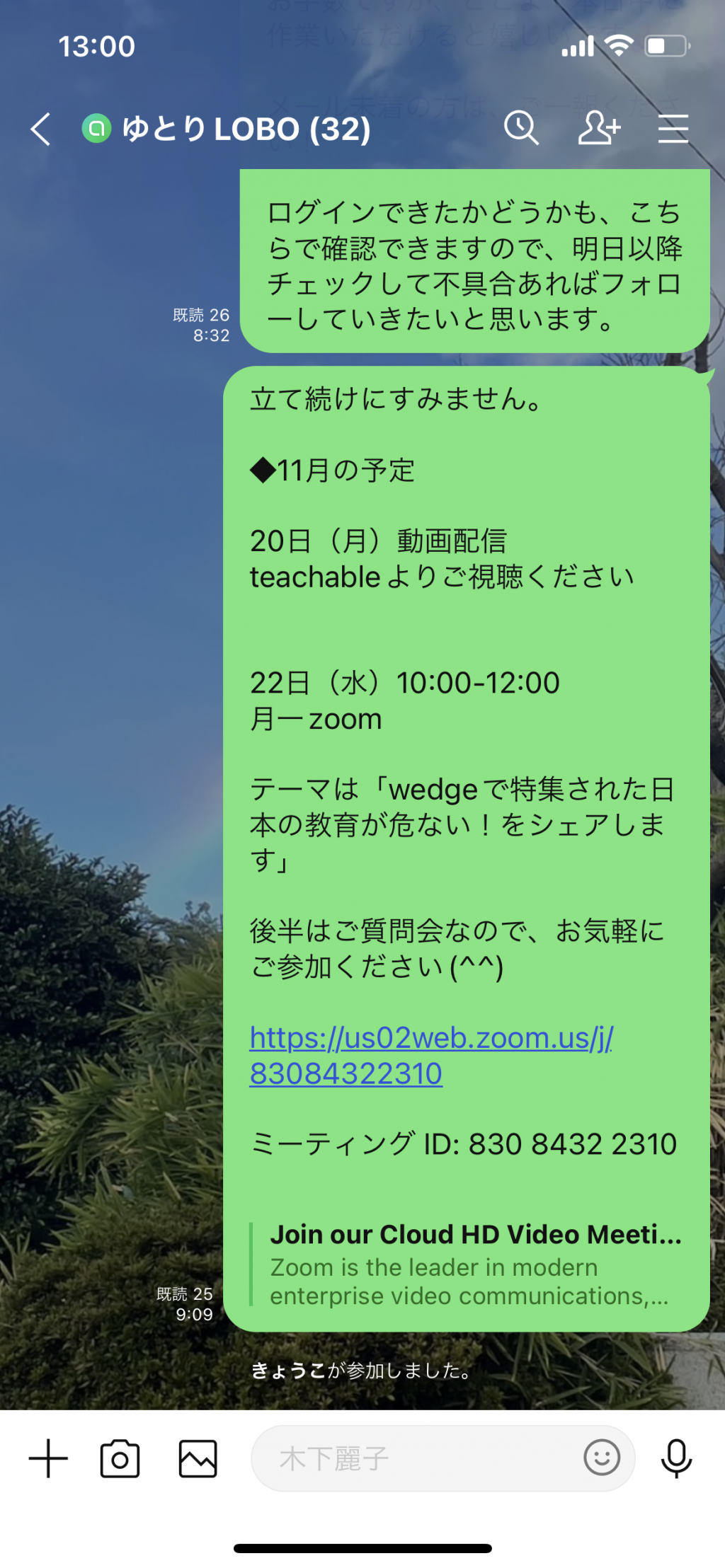Search within this chat's history

coord(521,128)
